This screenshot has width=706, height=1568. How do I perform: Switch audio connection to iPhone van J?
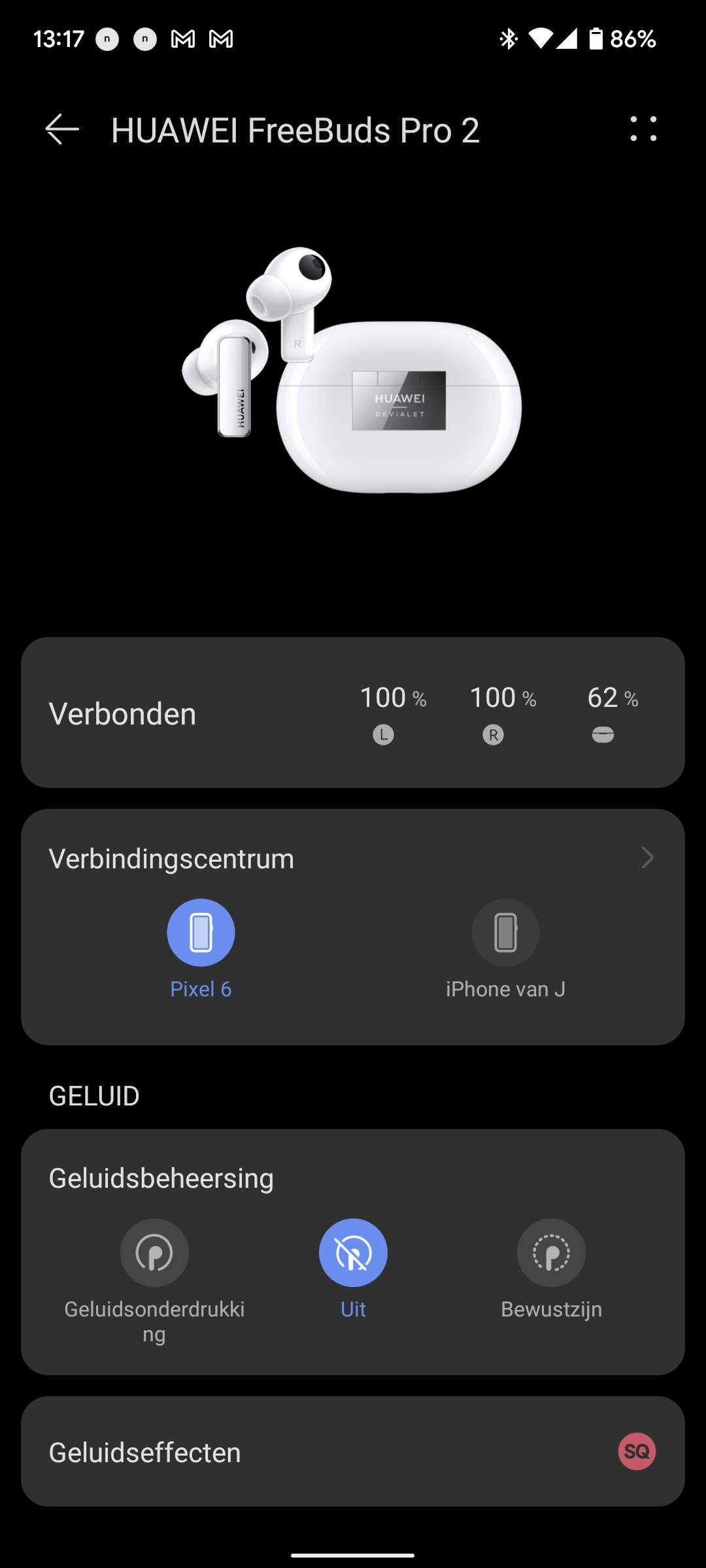click(505, 932)
